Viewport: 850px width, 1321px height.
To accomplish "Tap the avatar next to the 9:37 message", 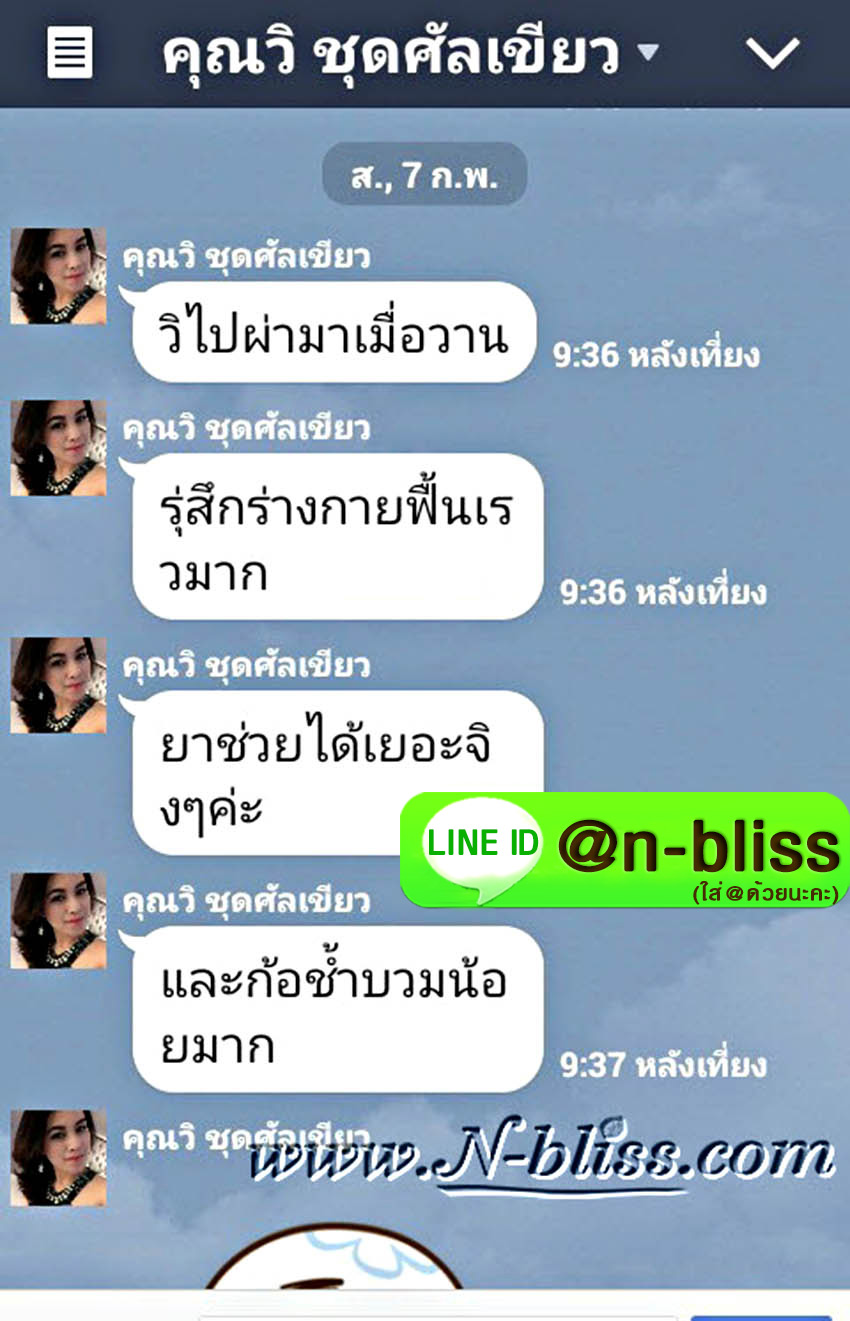I will tap(57, 922).
